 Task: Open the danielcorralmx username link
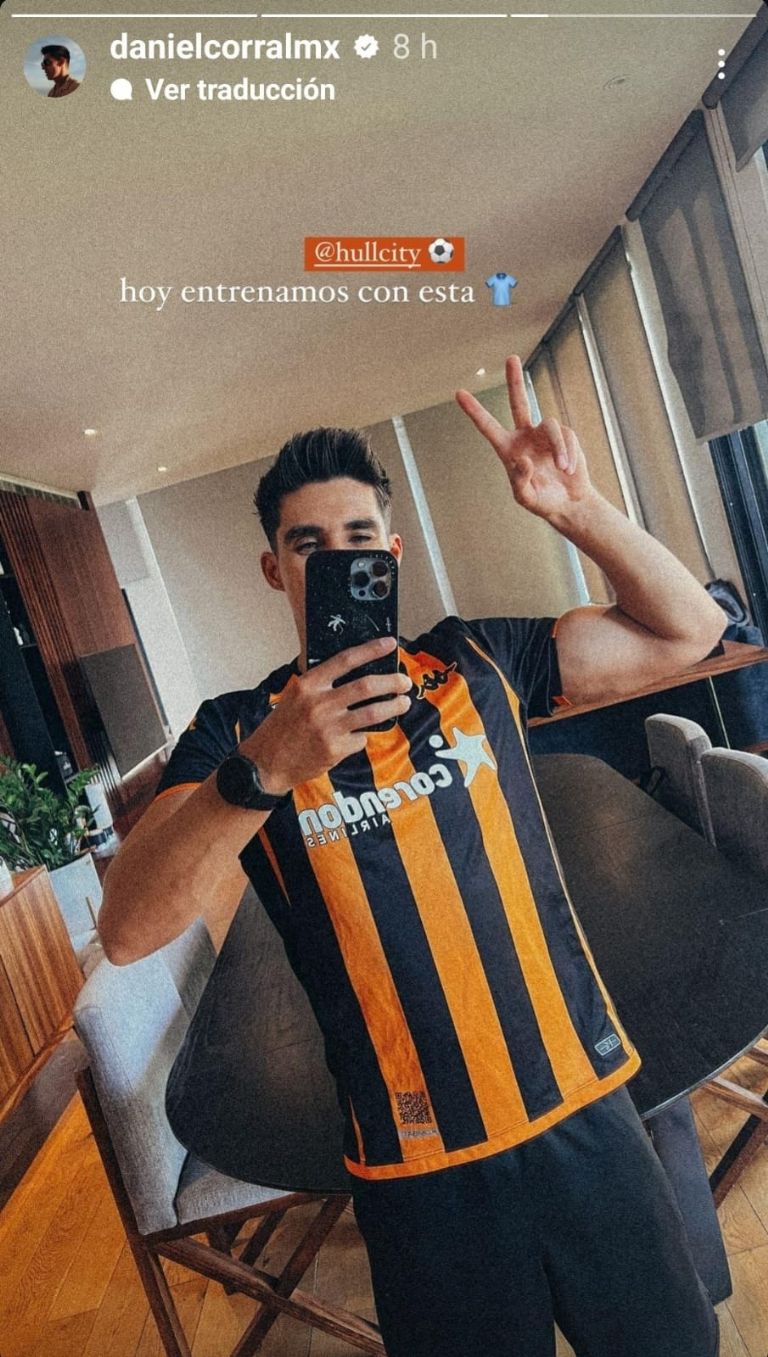(225, 46)
